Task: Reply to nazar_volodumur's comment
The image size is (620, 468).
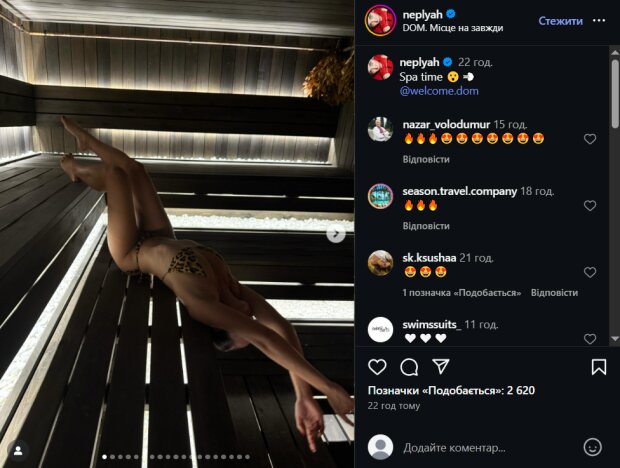Action: click(x=425, y=159)
